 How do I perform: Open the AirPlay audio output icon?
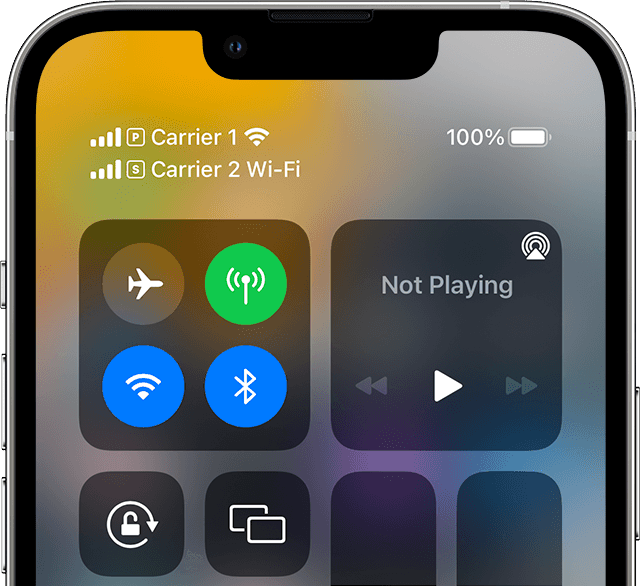(x=533, y=245)
